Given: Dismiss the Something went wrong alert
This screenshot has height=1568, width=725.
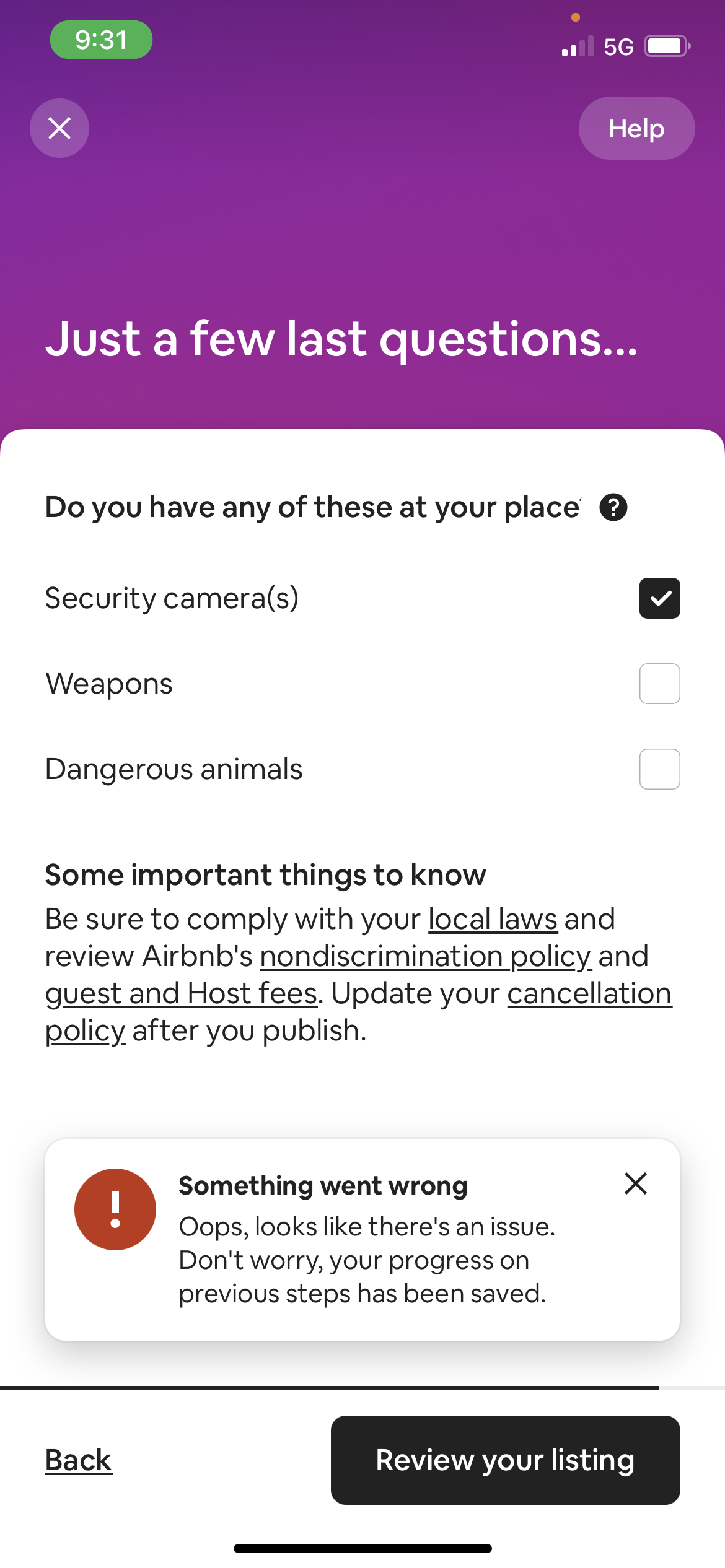Looking at the screenshot, I should point(636,1183).
